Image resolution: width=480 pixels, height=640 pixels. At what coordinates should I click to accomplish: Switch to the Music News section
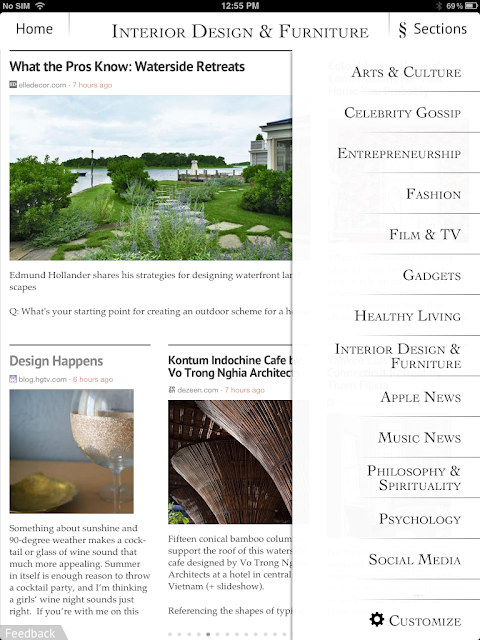click(x=419, y=438)
